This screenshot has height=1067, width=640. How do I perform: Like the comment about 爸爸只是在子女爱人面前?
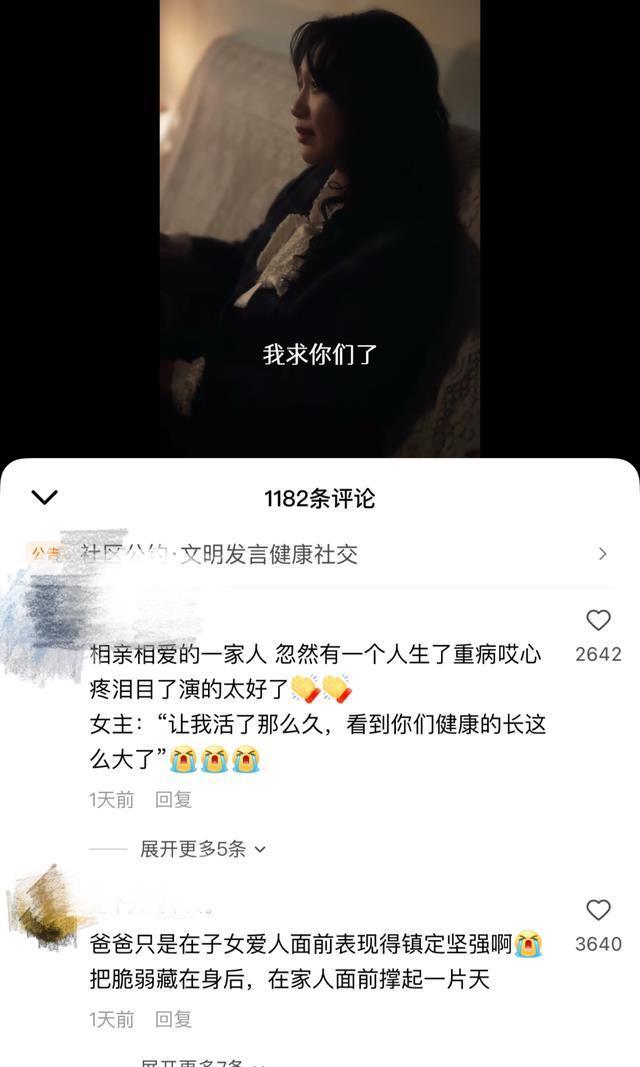click(598, 911)
